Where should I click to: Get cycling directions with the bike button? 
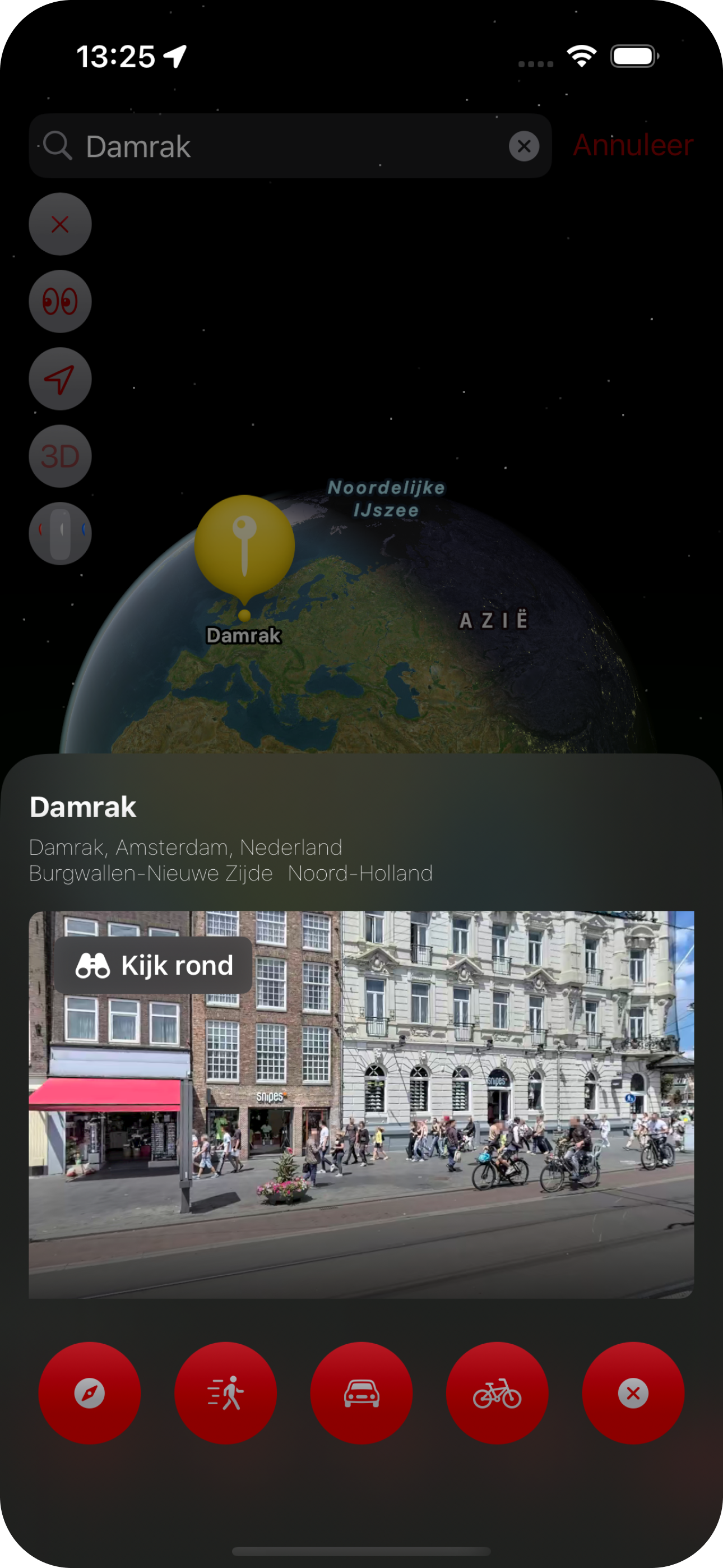(x=497, y=1392)
